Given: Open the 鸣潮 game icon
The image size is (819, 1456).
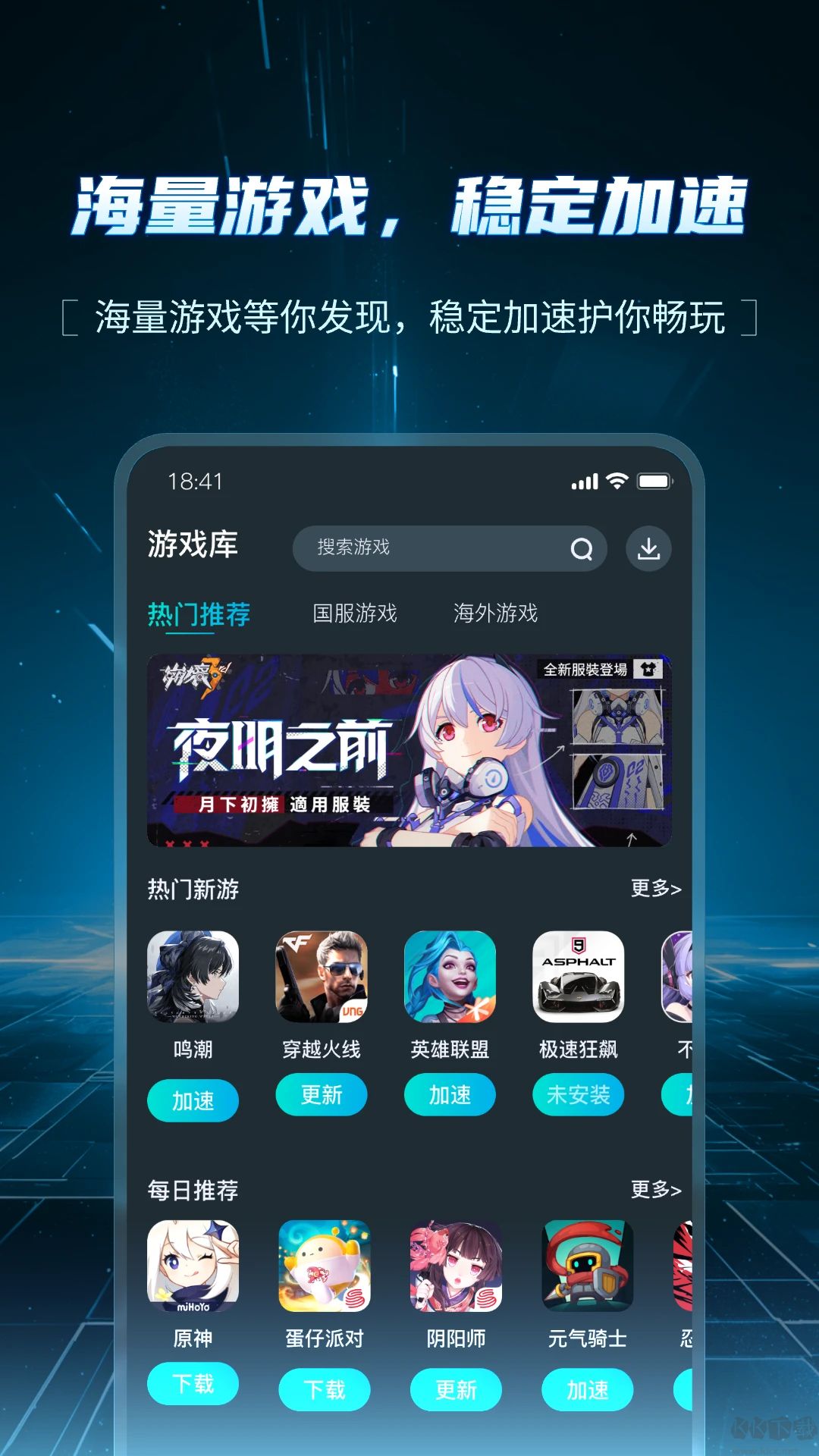Looking at the screenshot, I should click(193, 979).
